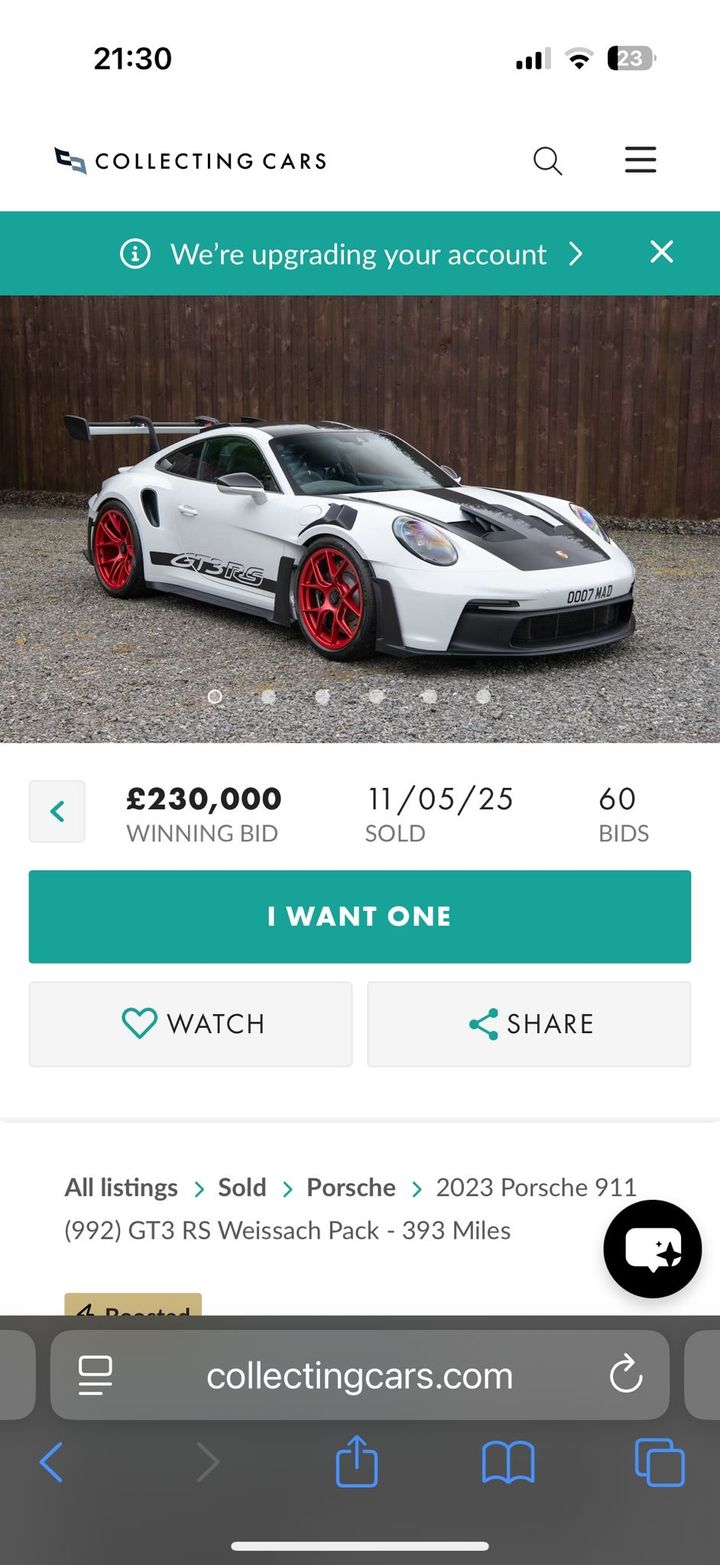
Task: Open Safari bookmarks
Action: 508,1463
